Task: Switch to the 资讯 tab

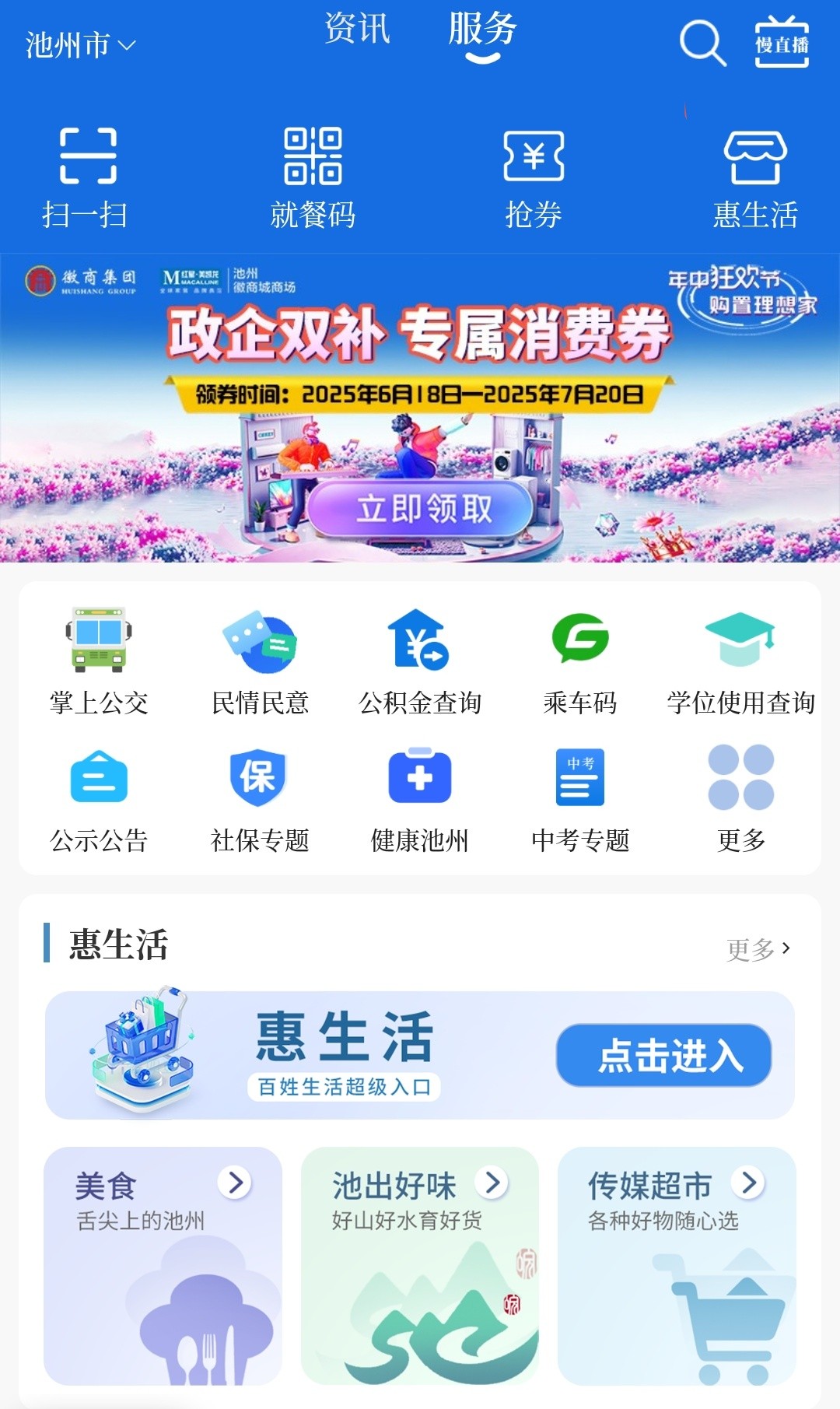Action: coord(357,30)
